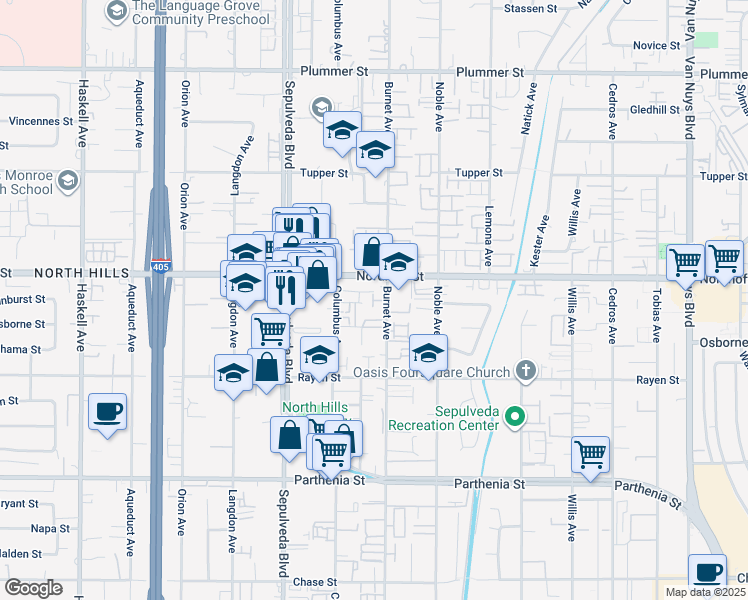
Task: Select the shopping bag marker beside Burnet Ave above Nordhoff
Action: click(x=372, y=251)
